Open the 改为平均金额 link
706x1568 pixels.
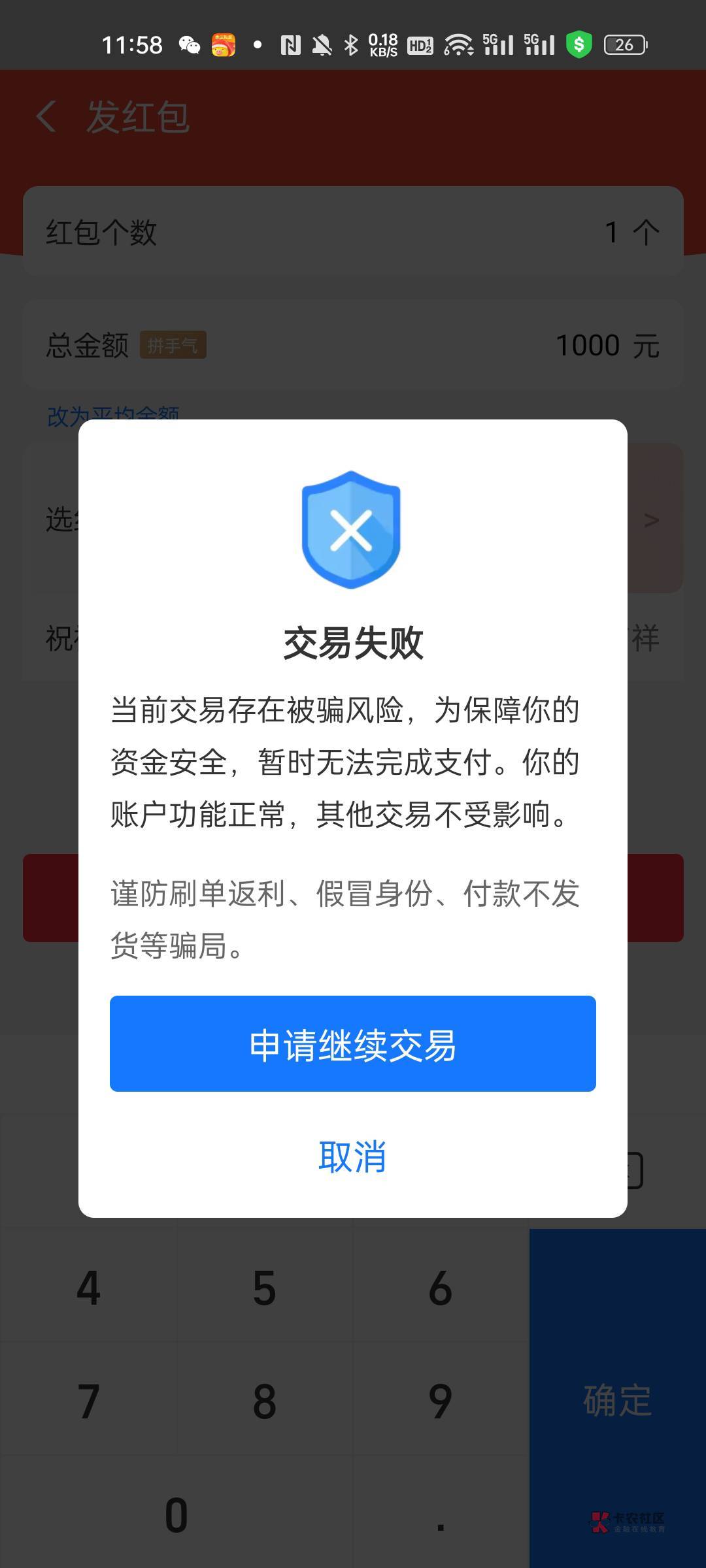111,412
